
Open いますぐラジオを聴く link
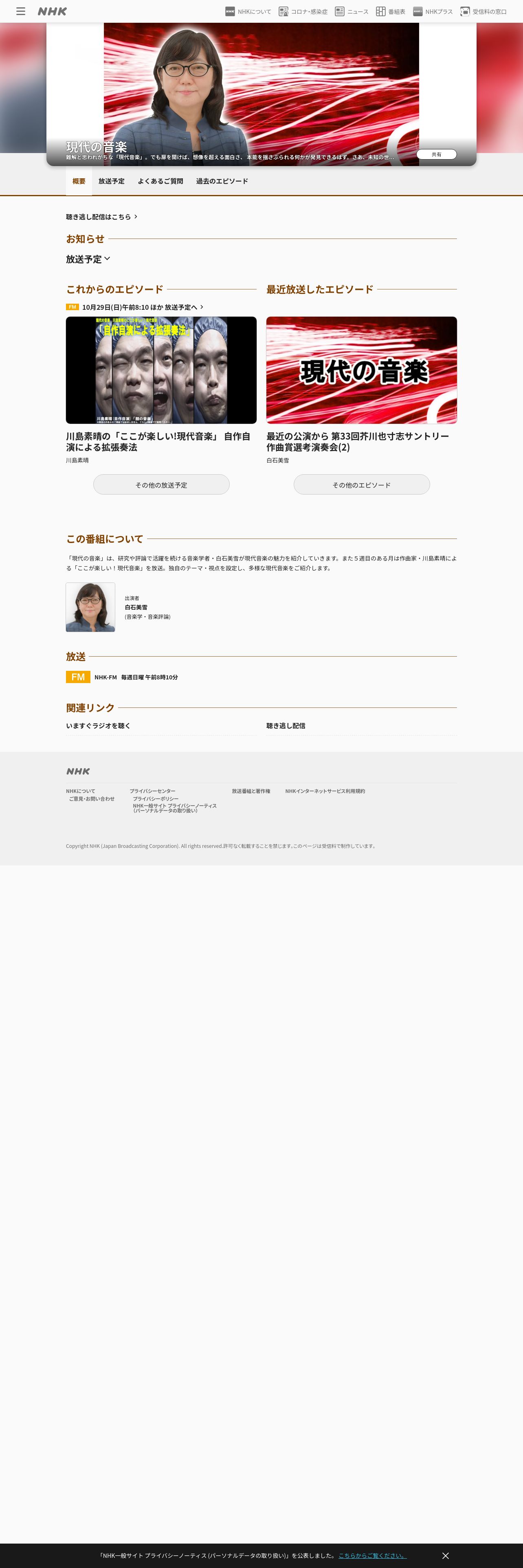coord(98,725)
